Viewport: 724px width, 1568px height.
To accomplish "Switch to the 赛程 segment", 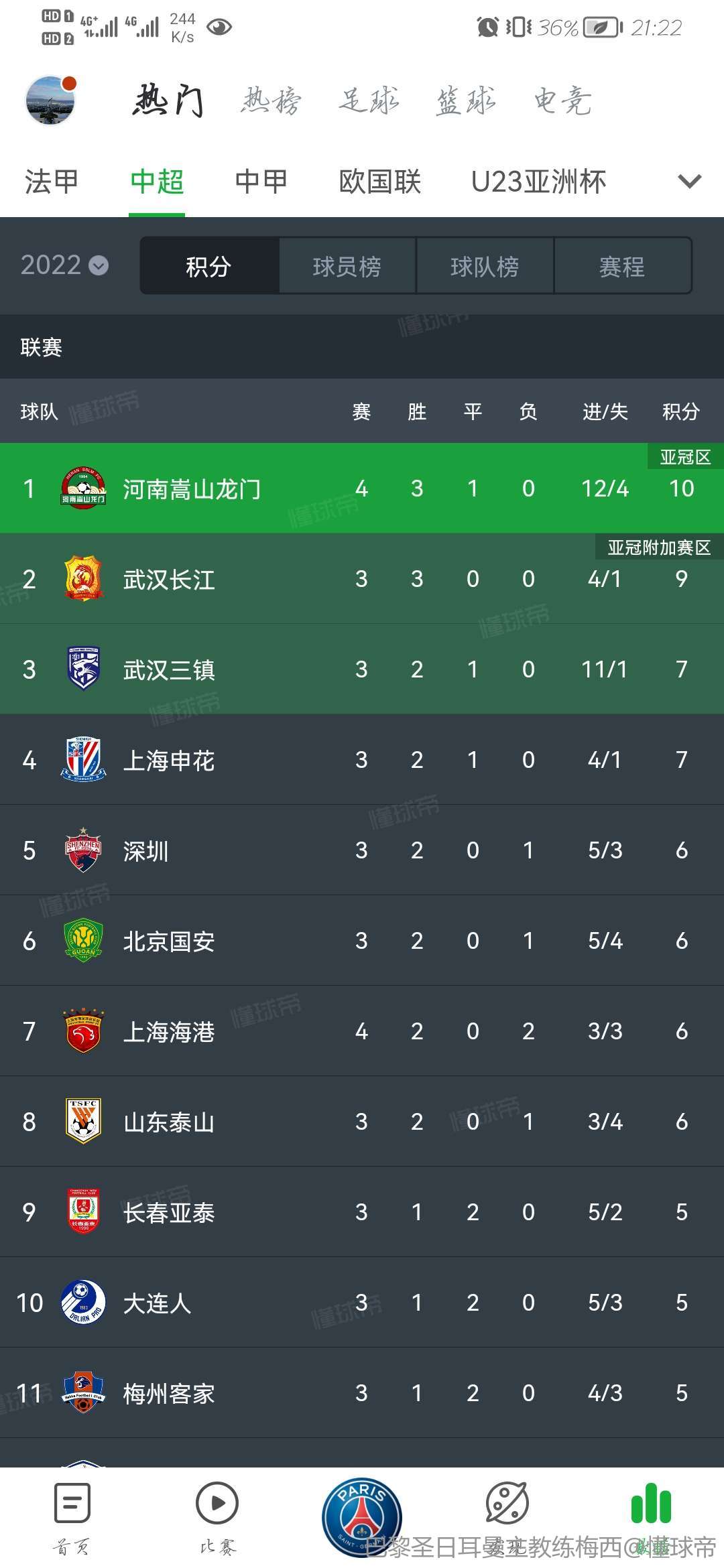I will click(x=622, y=267).
